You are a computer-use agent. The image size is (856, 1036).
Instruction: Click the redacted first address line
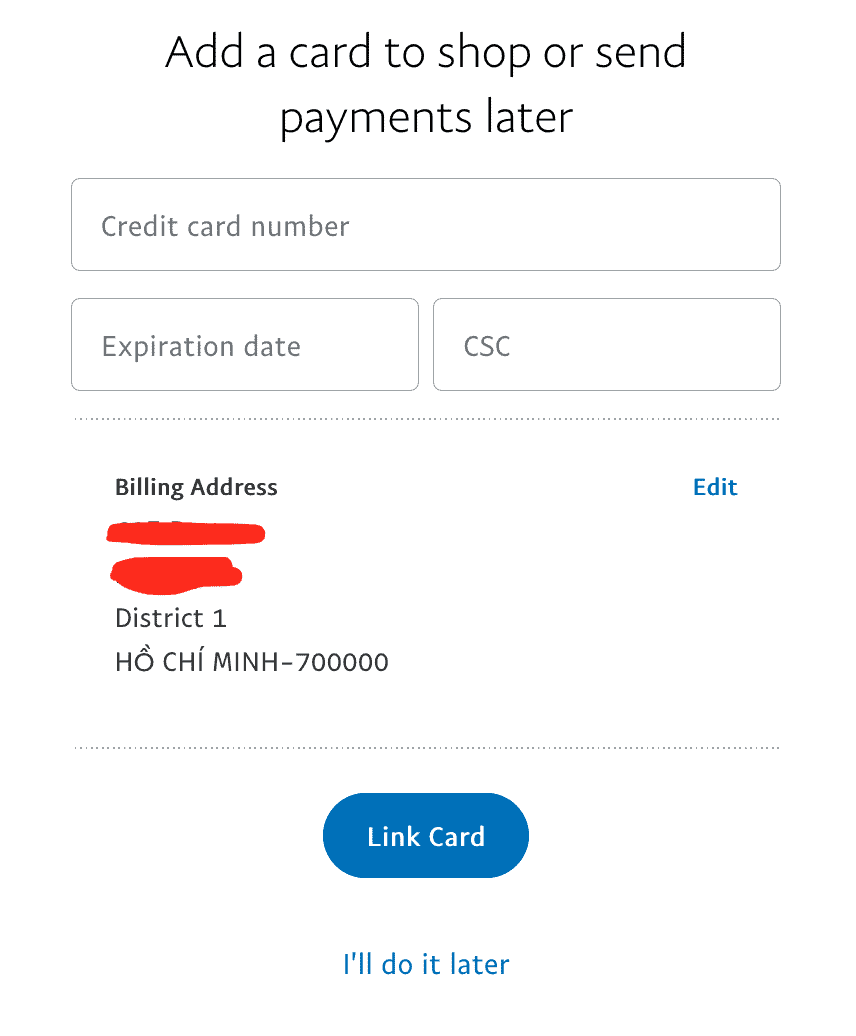186,532
